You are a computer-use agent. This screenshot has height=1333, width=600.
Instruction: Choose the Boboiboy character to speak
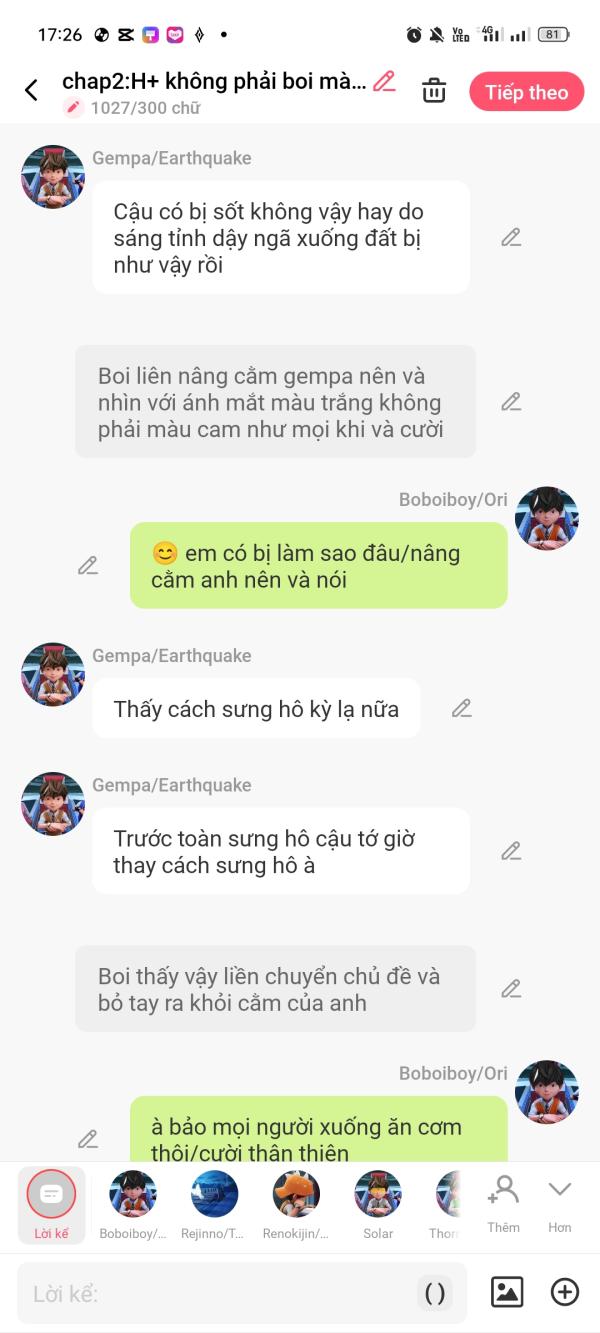pyautogui.click(x=132, y=1204)
